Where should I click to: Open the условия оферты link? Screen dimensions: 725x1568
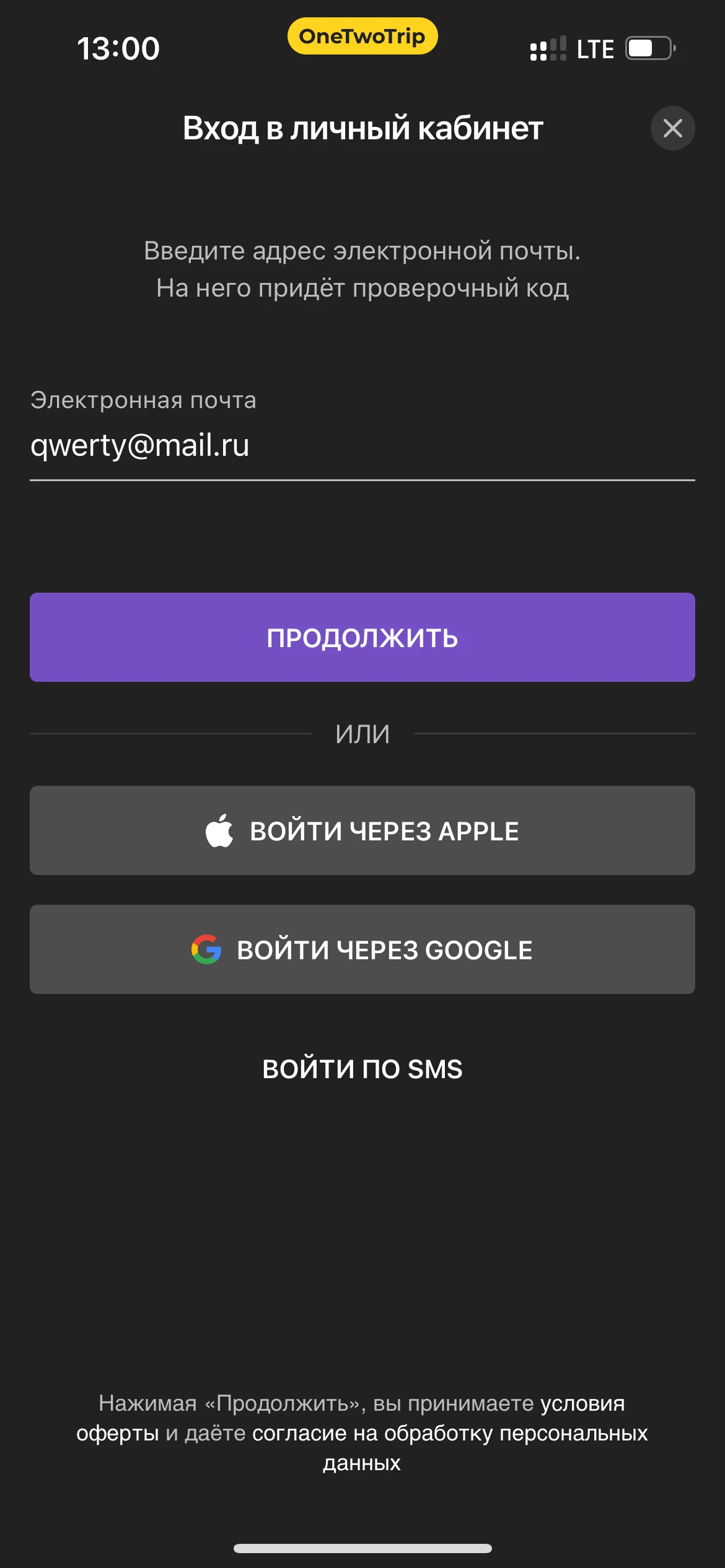[581, 1403]
